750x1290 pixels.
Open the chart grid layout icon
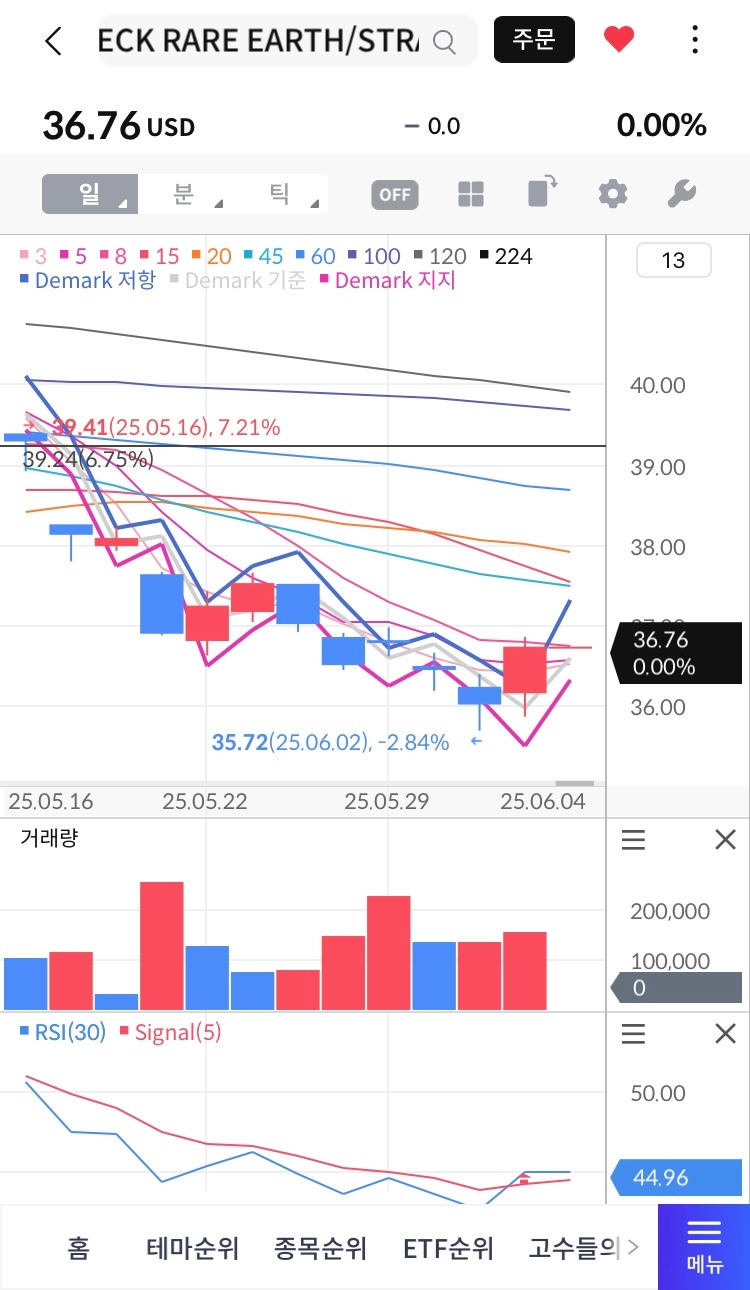point(471,194)
